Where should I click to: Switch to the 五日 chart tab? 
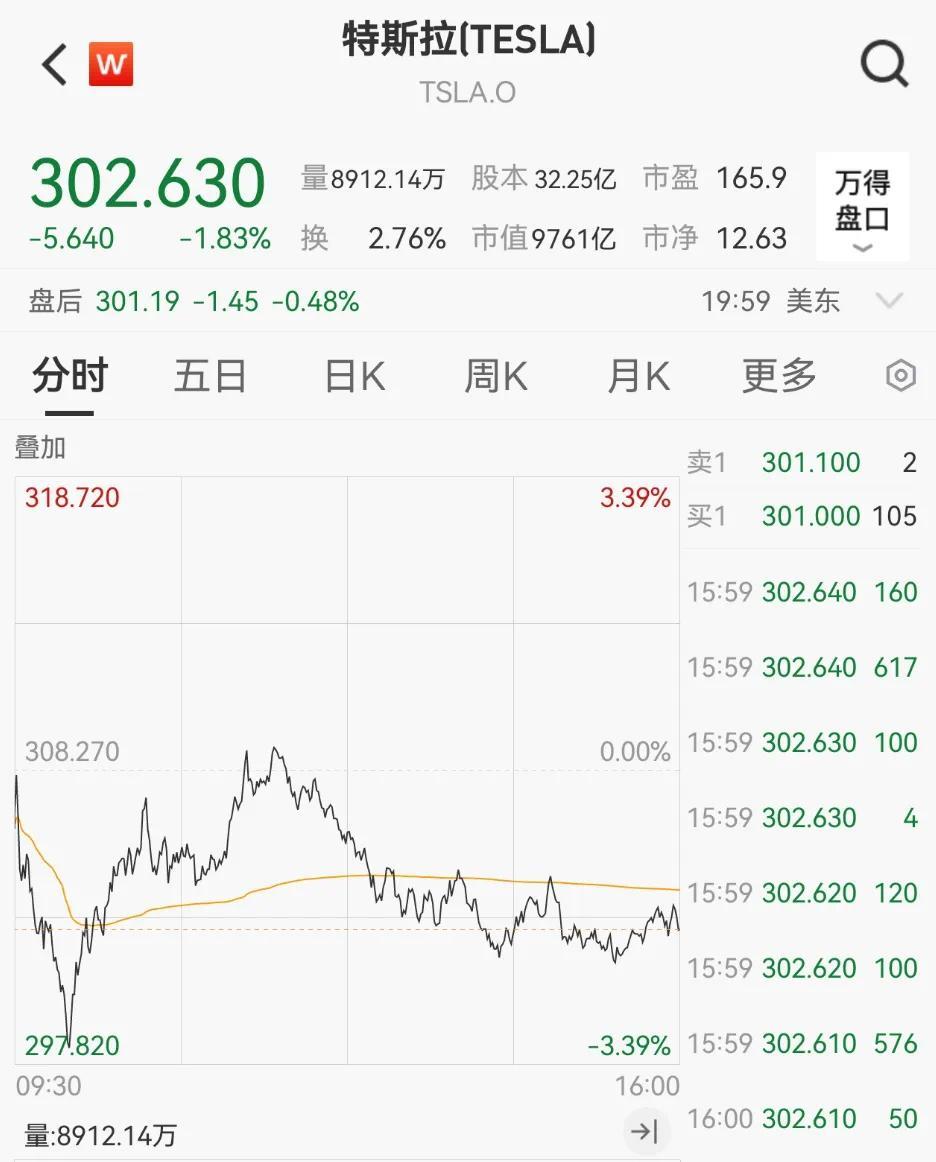tap(210, 377)
